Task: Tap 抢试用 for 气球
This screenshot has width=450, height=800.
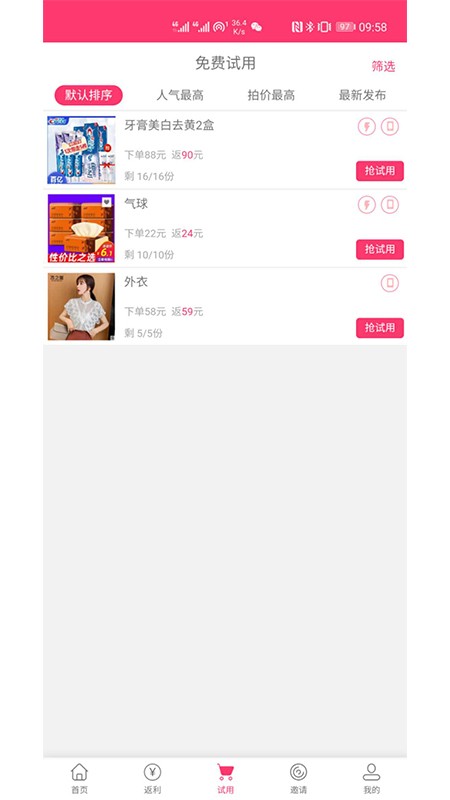Action: (380, 249)
